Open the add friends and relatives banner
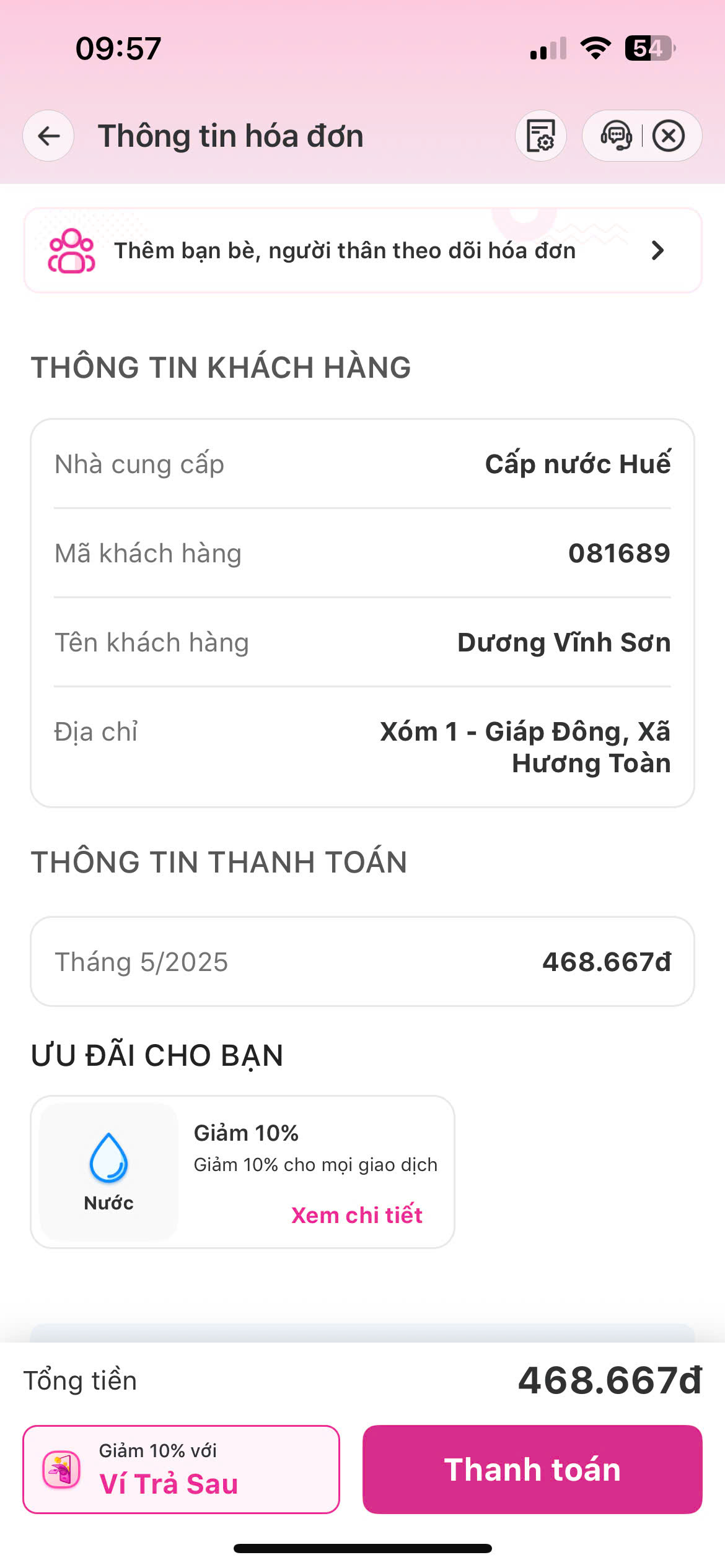Image resolution: width=725 pixels, height=1568 pixels. point(362,250)
